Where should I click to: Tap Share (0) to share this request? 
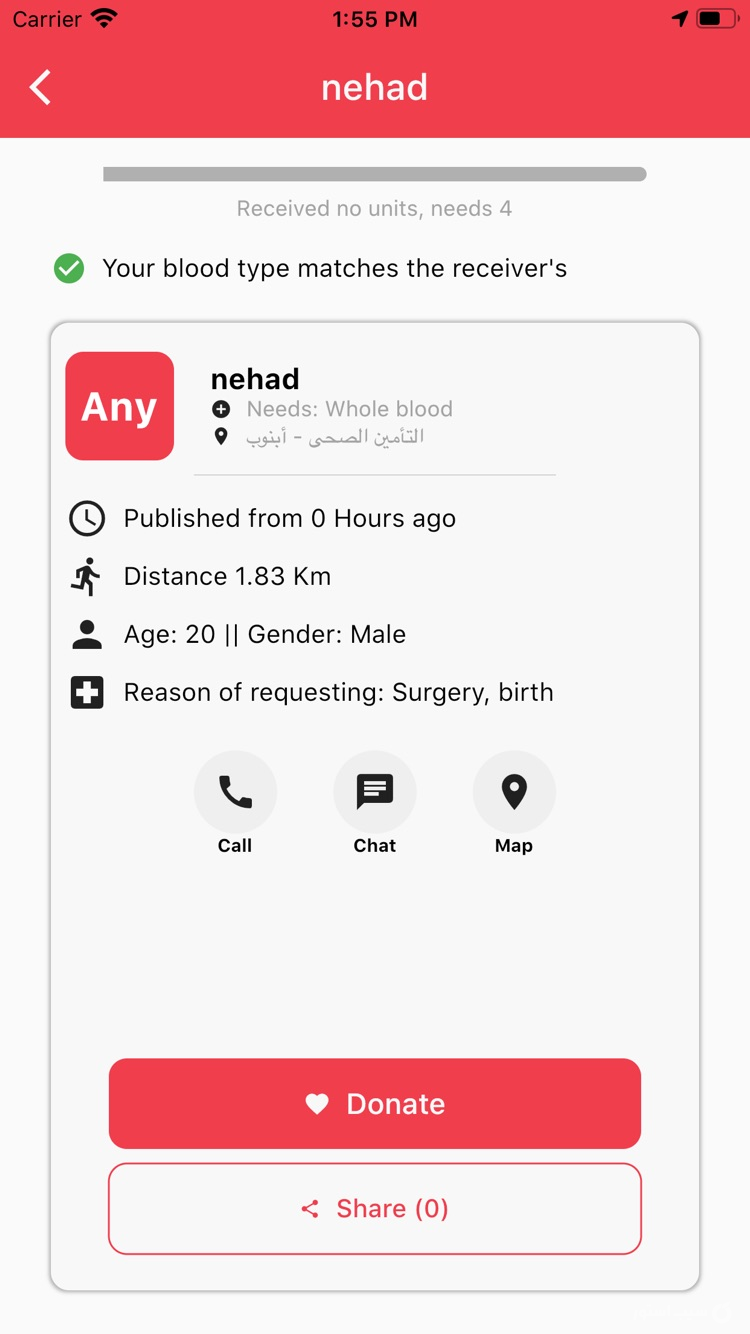375,1208
